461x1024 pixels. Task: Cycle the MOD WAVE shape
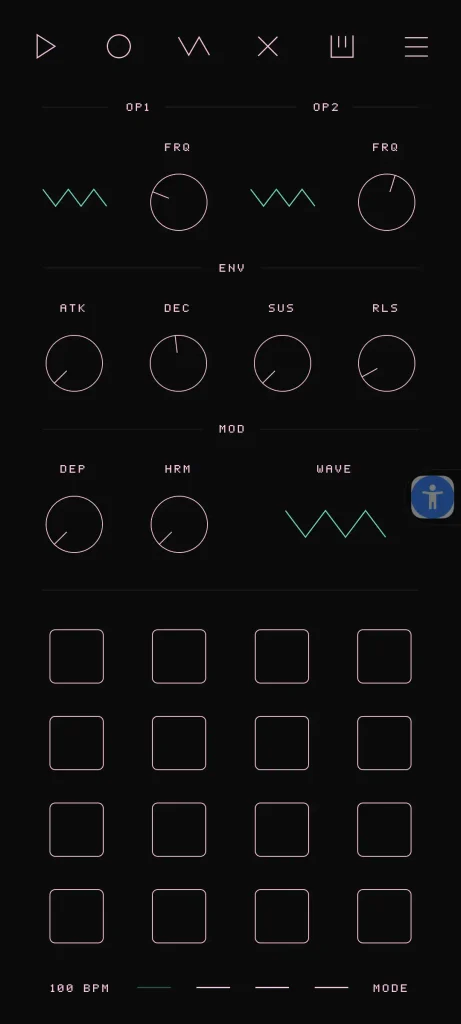336,524
